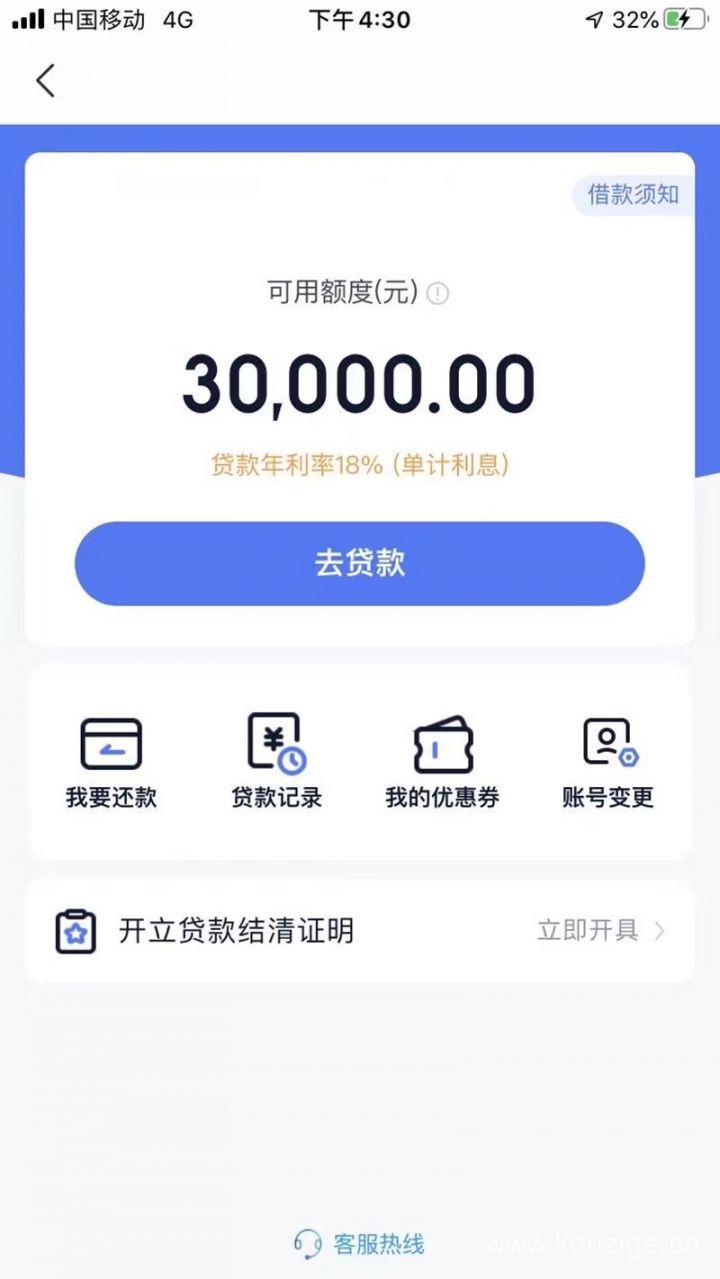The height and width of the screenshot is (1279, 720).
Task: Open the 贷款记录 loan records icon
Action: 275,742
